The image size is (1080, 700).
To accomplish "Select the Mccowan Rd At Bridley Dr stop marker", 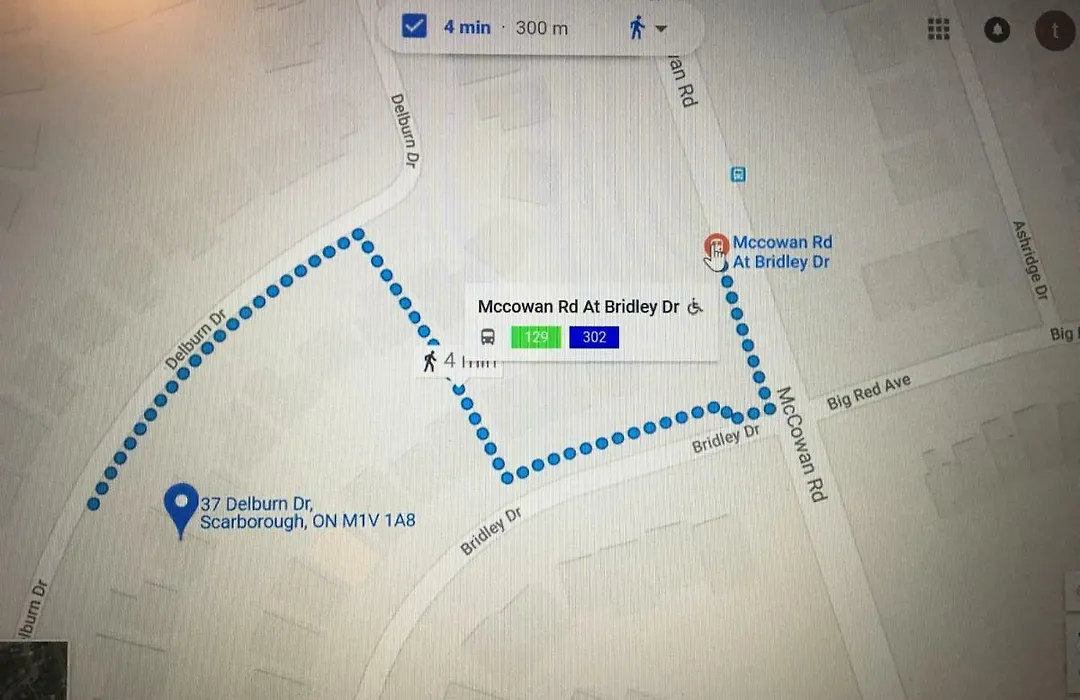I will (716, 246).
